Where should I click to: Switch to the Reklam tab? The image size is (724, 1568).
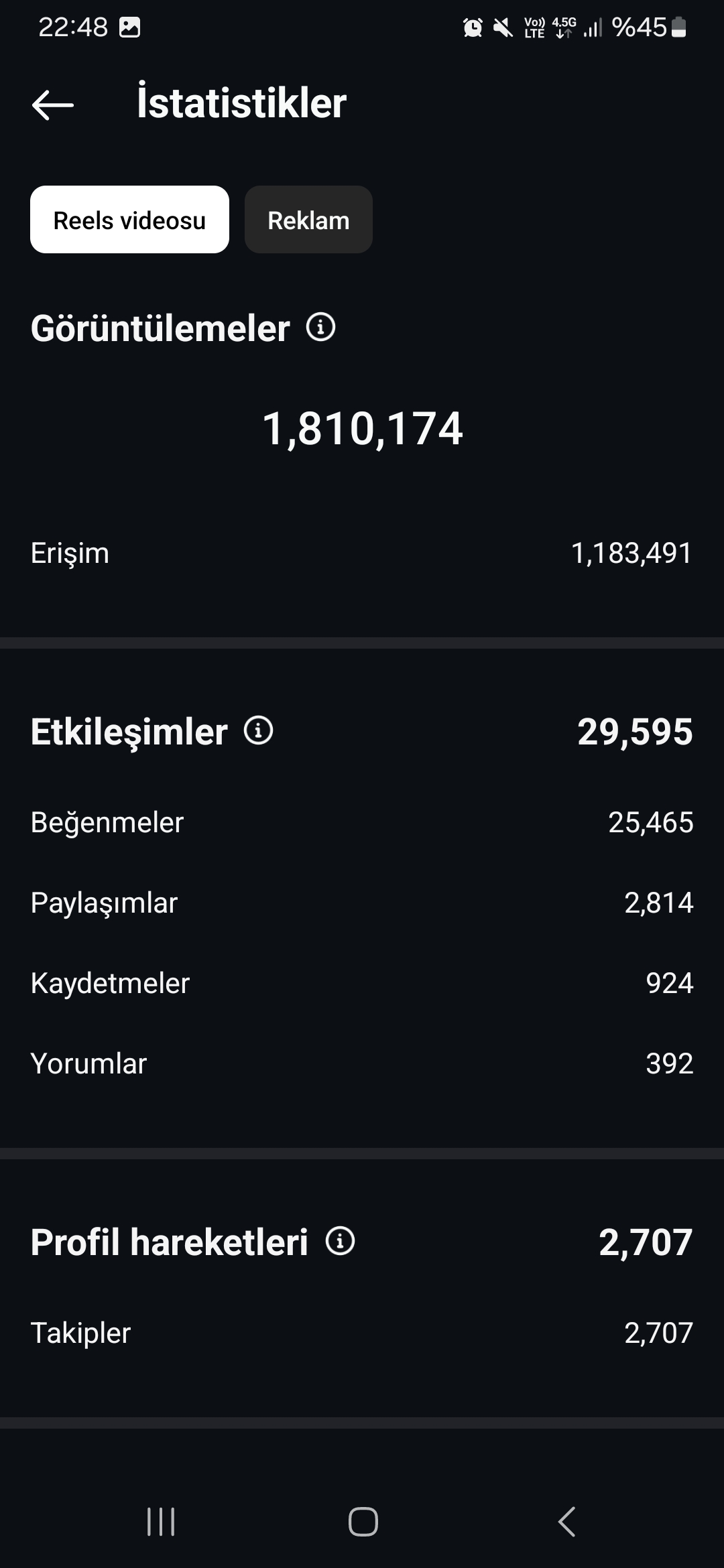308,220
